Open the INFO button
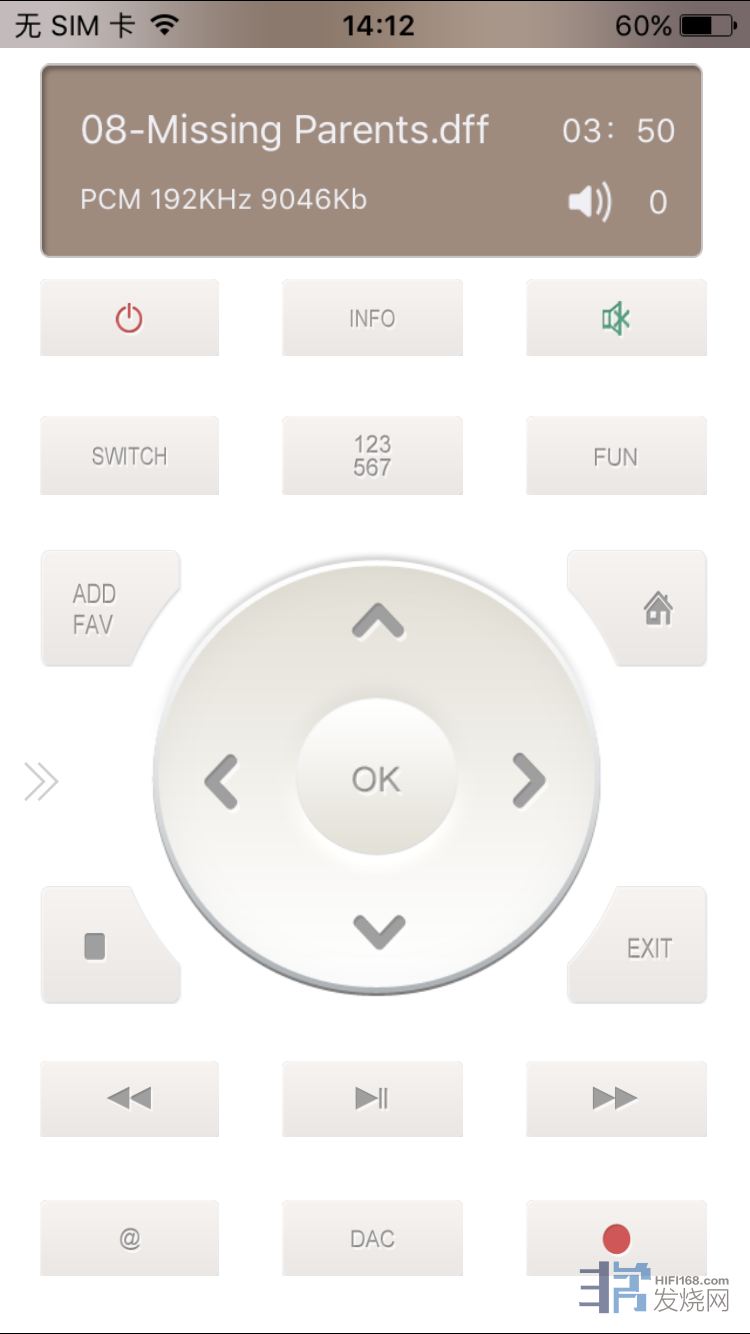Image resolution: width=750 pixels, height=1334 pixels. 372,318
